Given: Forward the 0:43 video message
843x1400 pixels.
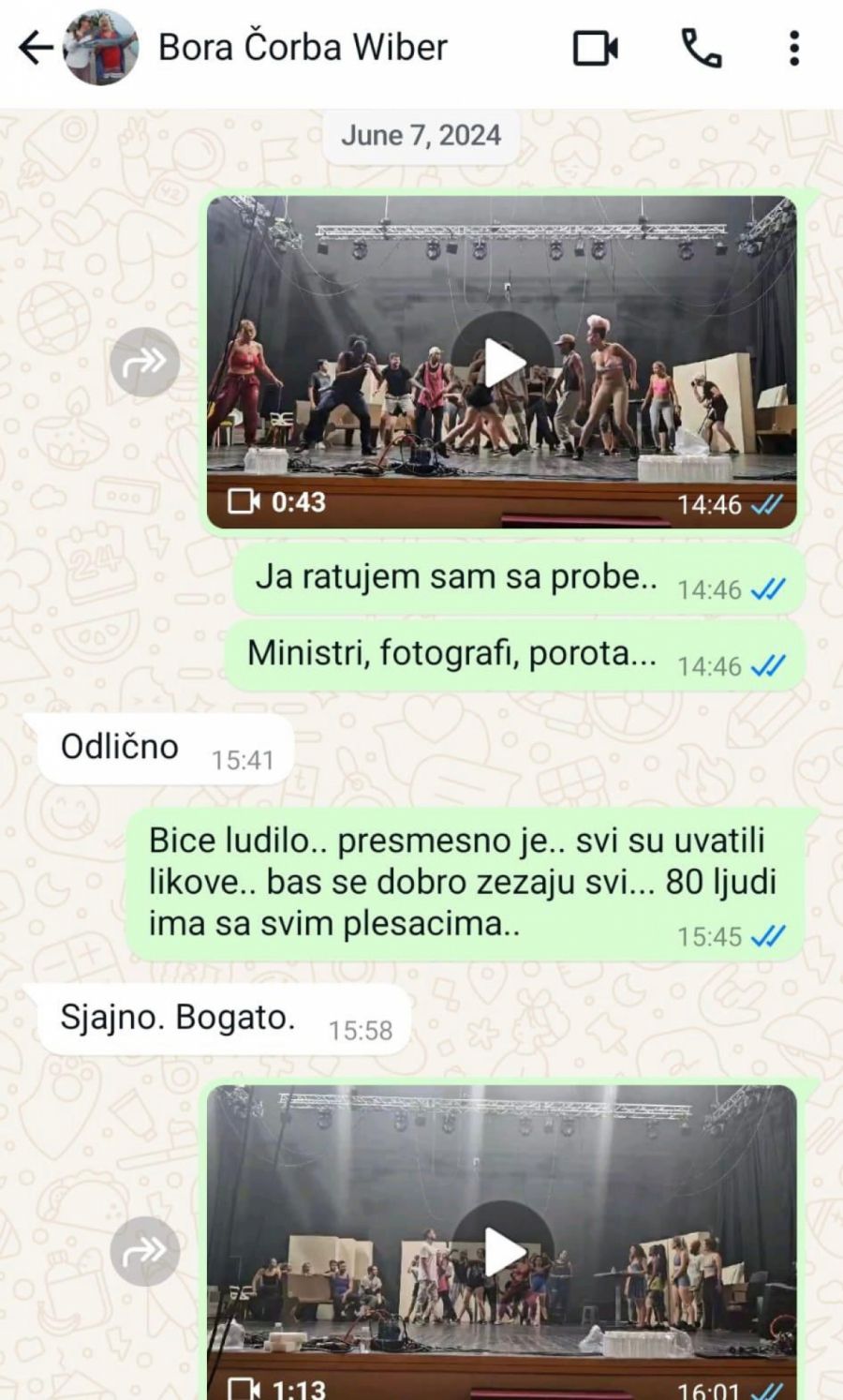Looking at the screenshot, I should coord(145,362).
